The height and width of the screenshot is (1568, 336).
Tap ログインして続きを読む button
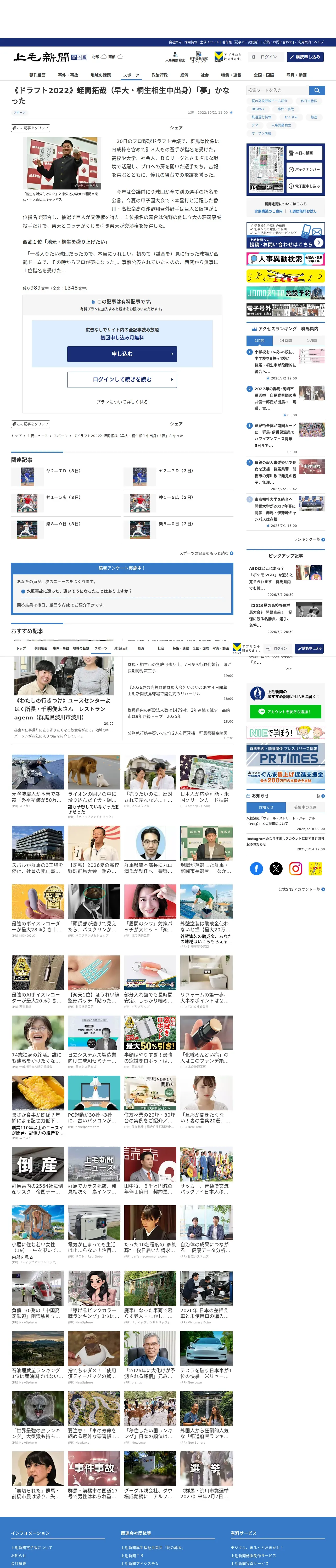(x=122, y=379)
